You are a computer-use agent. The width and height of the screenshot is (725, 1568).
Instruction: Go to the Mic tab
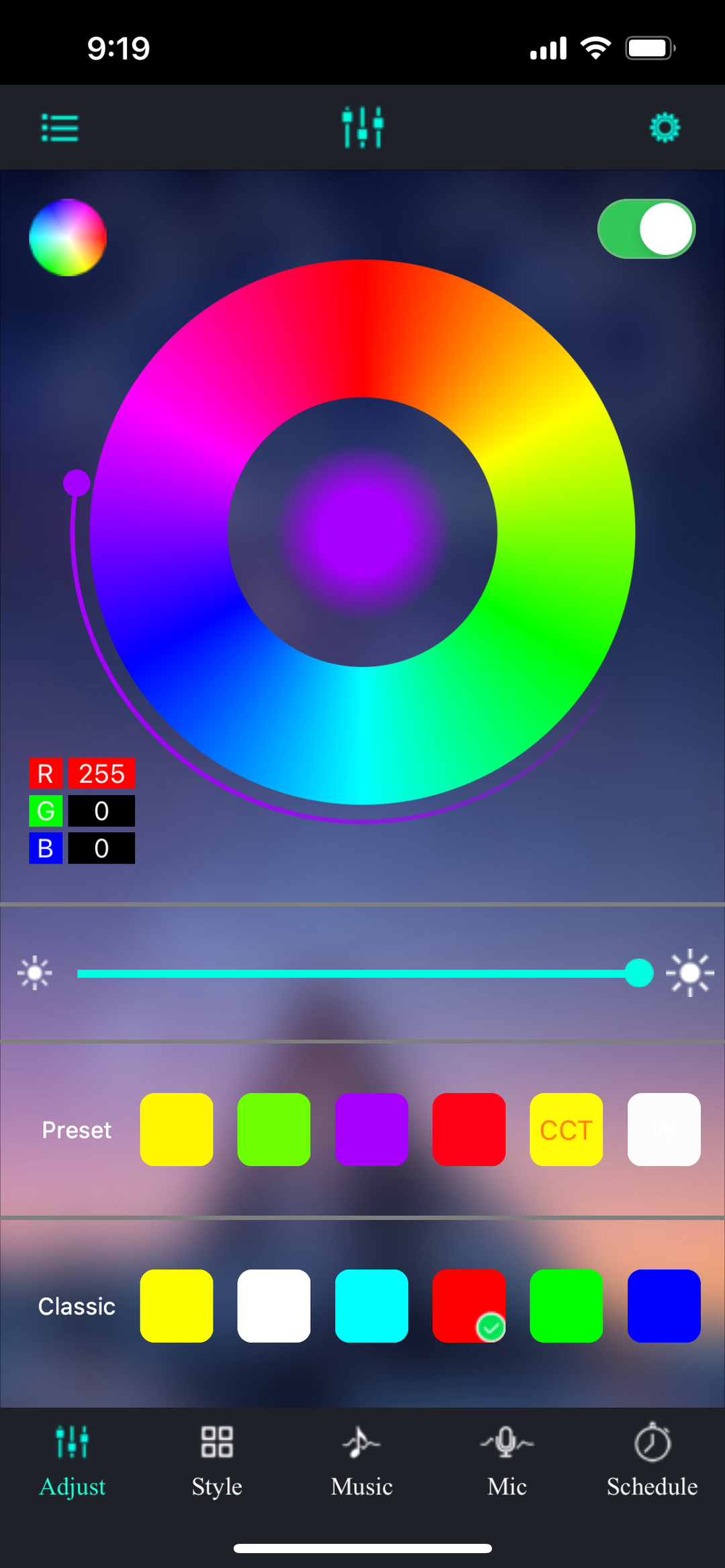(x=507, y=1460)
